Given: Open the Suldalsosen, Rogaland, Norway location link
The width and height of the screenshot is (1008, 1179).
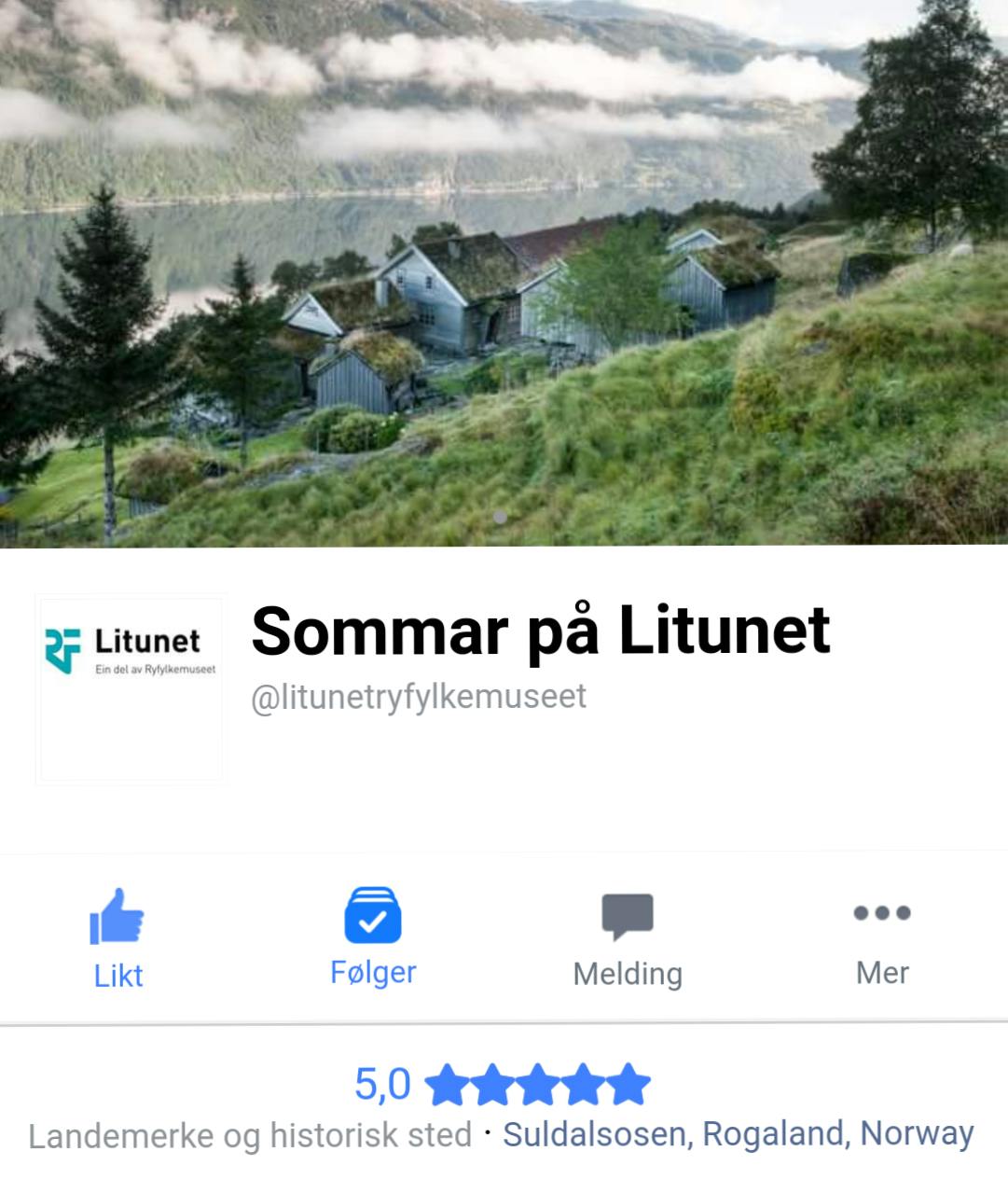Looking at the screenshot, I should coord(738,1134).
